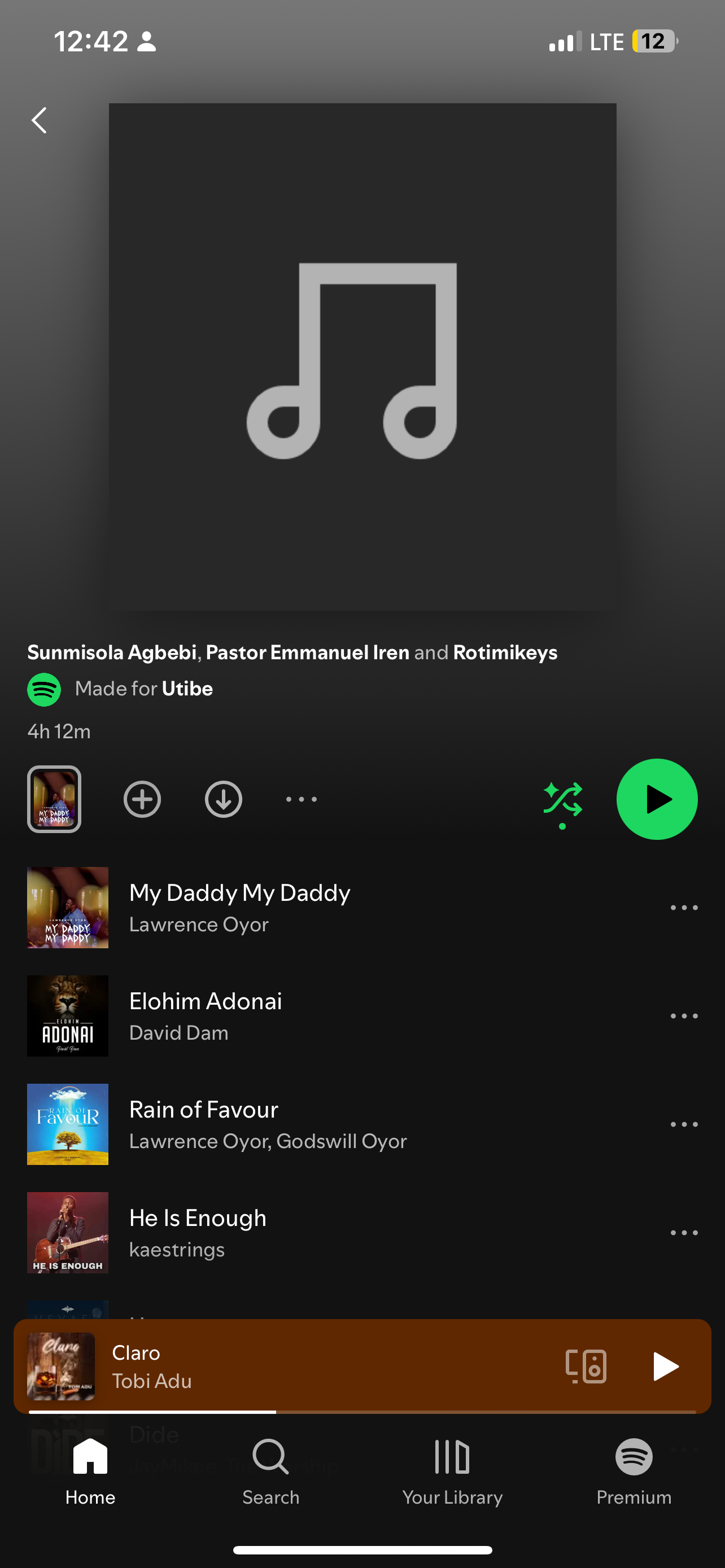725x1568 pixels.
Task: Play He Is Enough by kaestrings
Action: pyautogui.click(x=198, y=1232)
